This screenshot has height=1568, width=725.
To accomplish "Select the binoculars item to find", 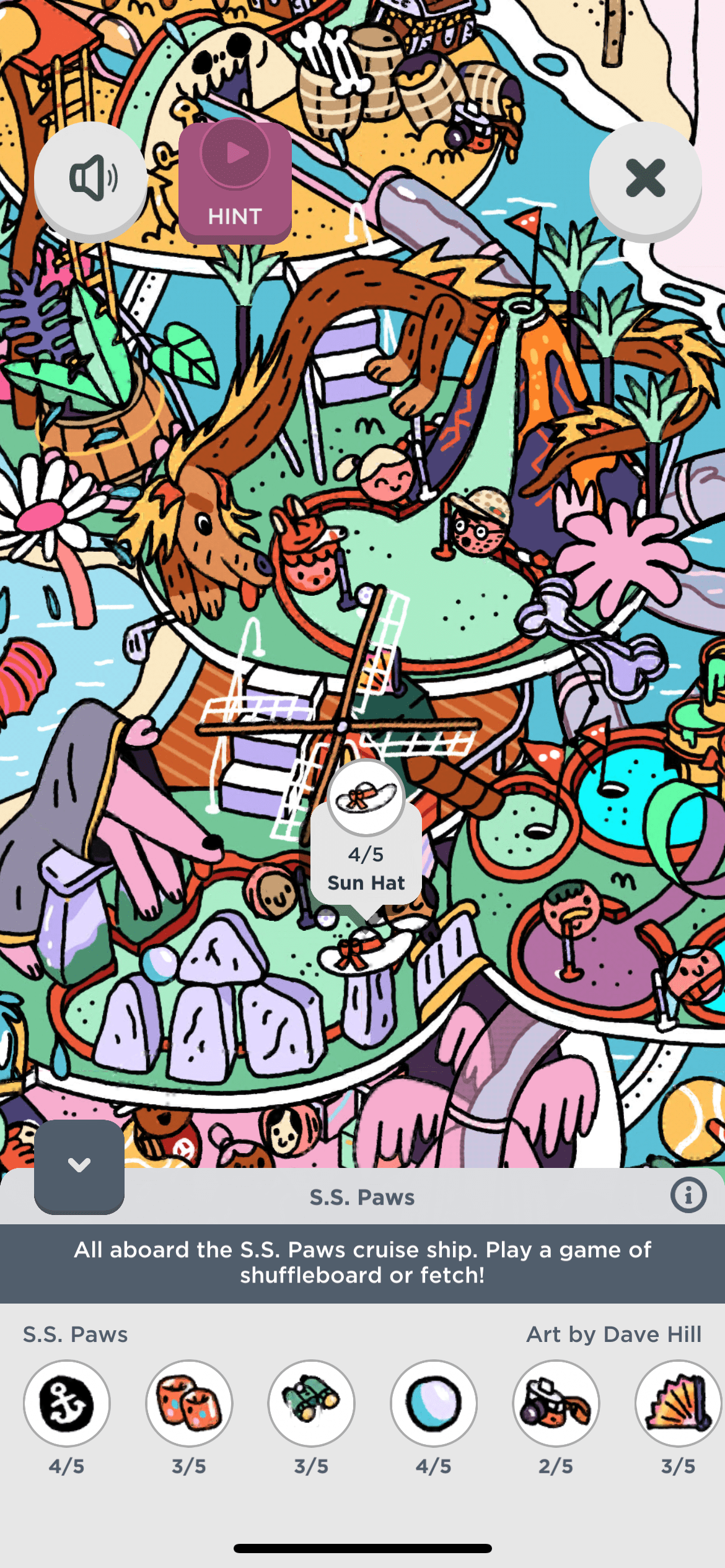I will pyautogui.click(x=311, y=1403).
